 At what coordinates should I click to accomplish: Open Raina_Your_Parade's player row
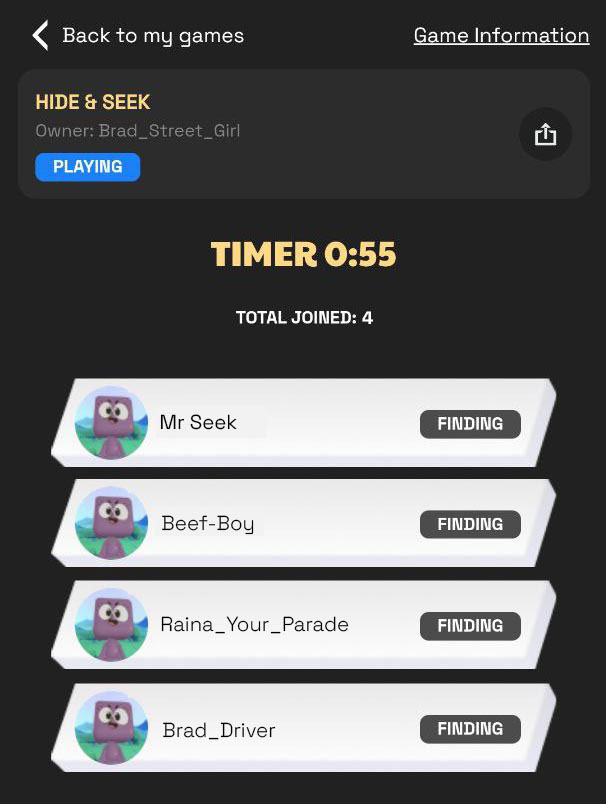tap(300, 625)
